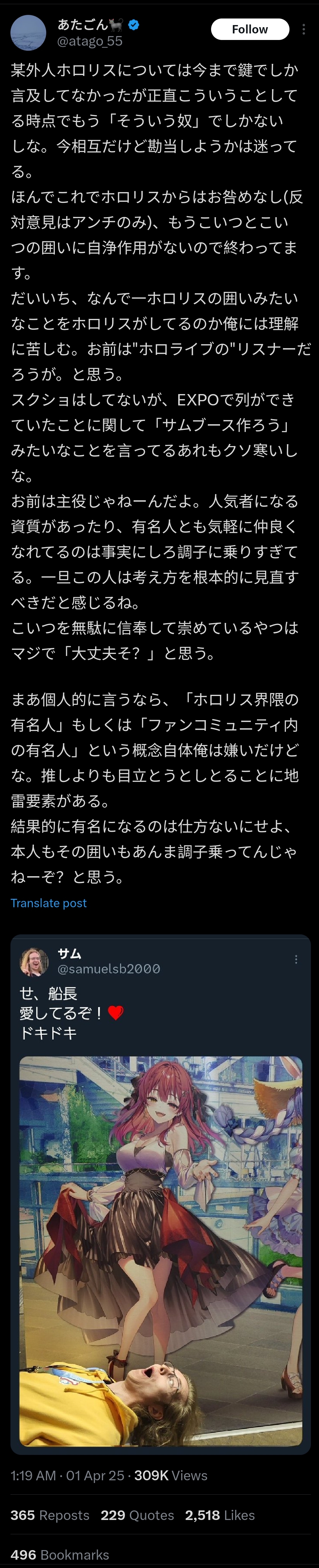This screenshot has width=319, height=1568.
Task: Open あたごん's profile picture
Action: coord(29,33)
